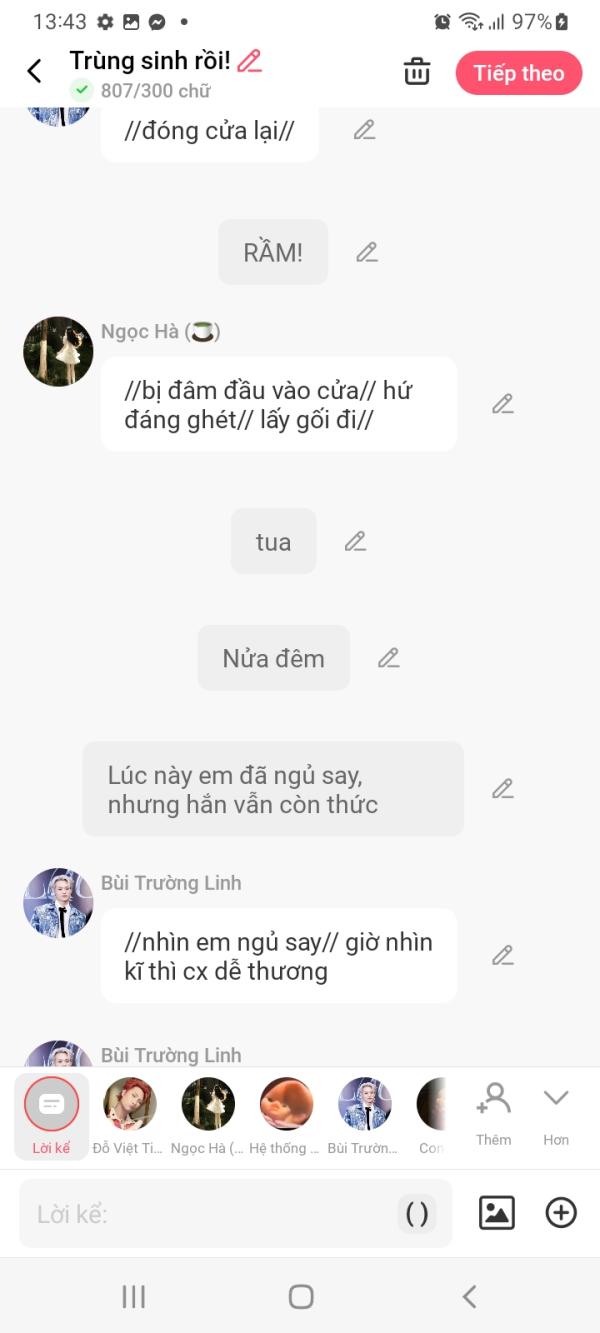Edit the đóng cửa lại message
The height and width of the screenshot is (1333, 600).
(364, 130)
